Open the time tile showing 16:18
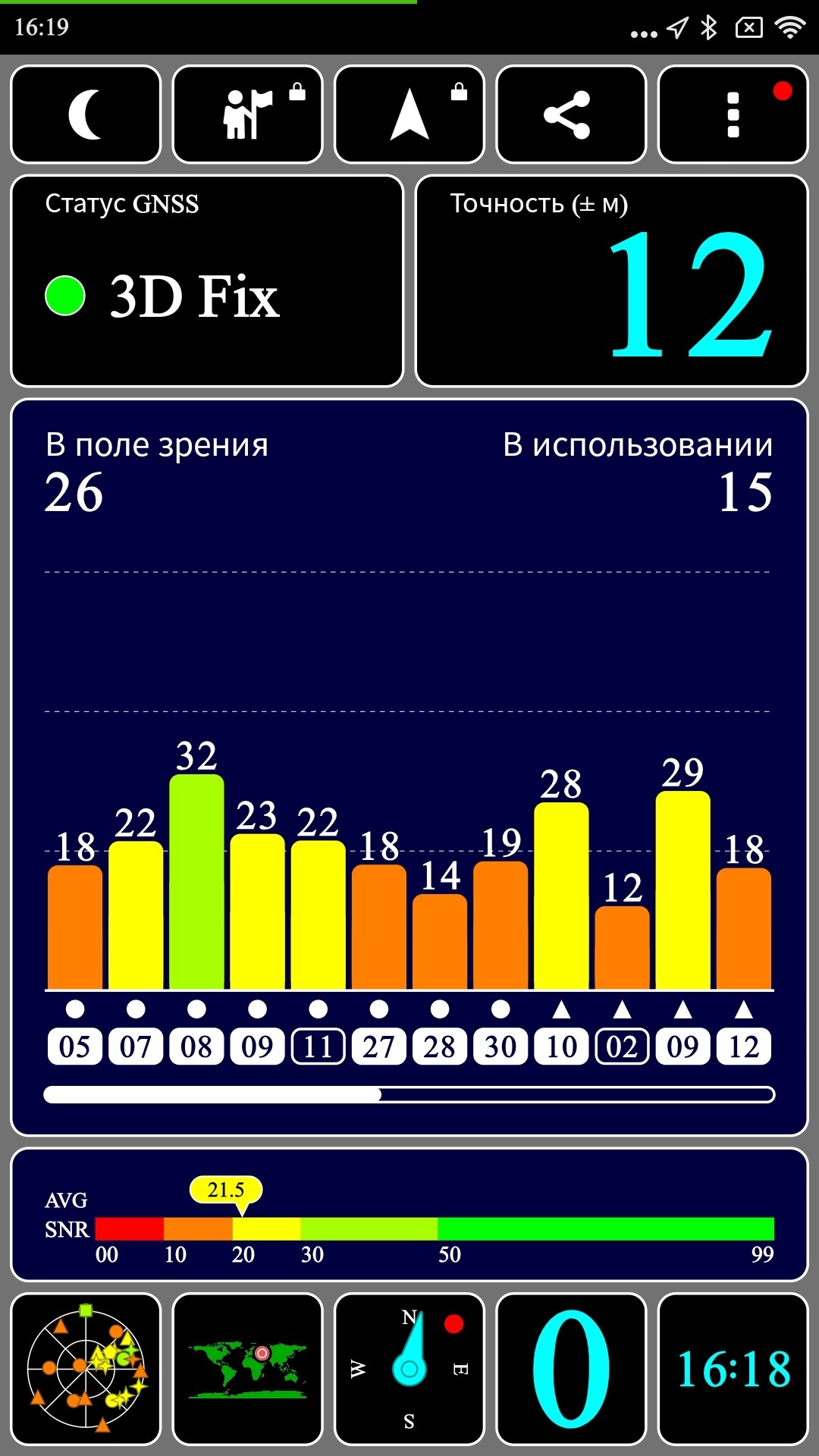This screenshot has height=1456, width=819. coord(733,1369)
